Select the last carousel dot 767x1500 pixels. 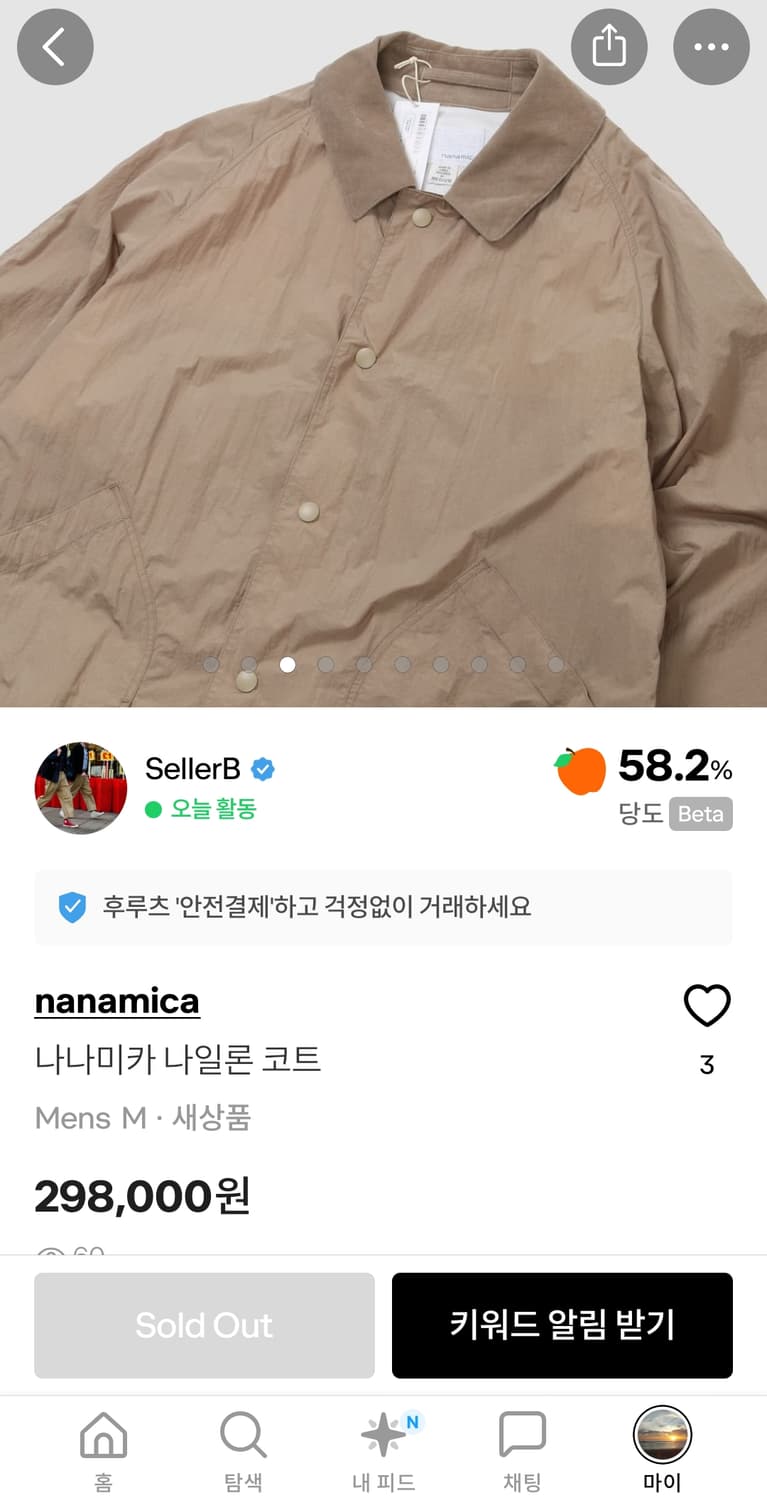[x=555, y=664]
